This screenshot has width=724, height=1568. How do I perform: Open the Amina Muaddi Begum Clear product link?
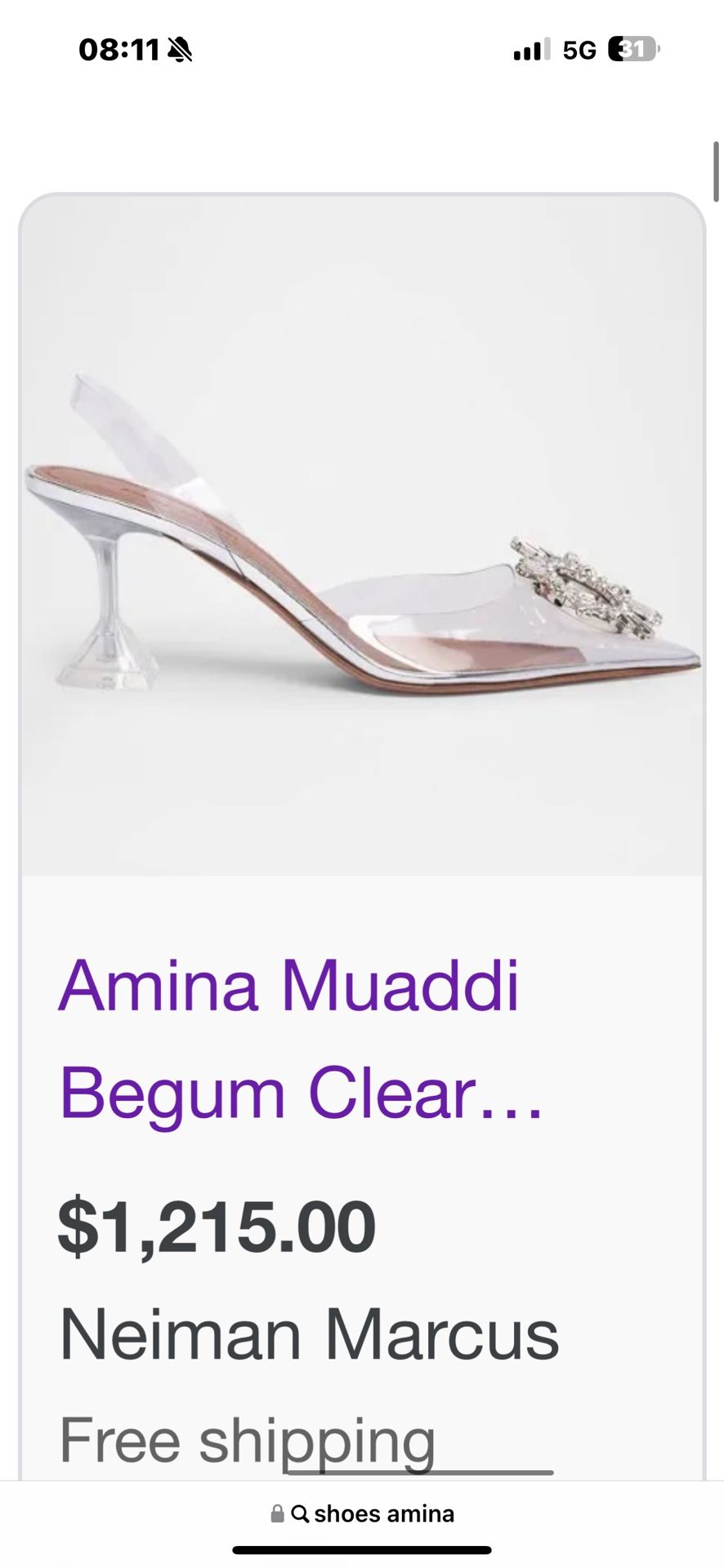pyautogui.click(x=301, y=1038)
